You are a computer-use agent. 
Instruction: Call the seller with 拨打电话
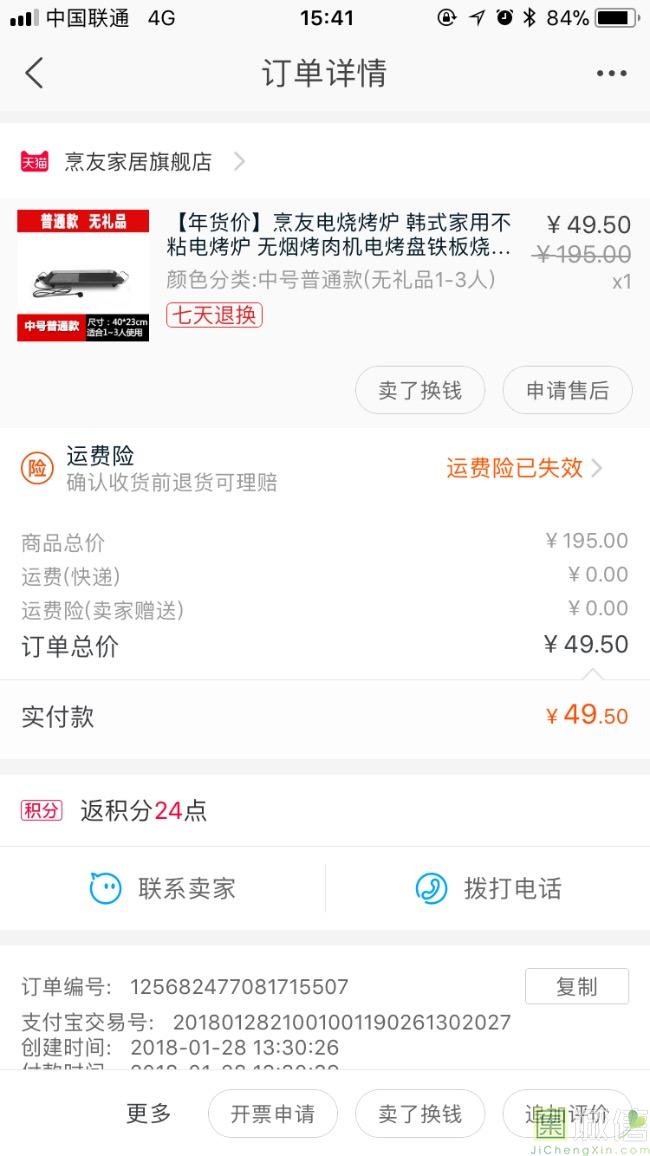(488, 888)
